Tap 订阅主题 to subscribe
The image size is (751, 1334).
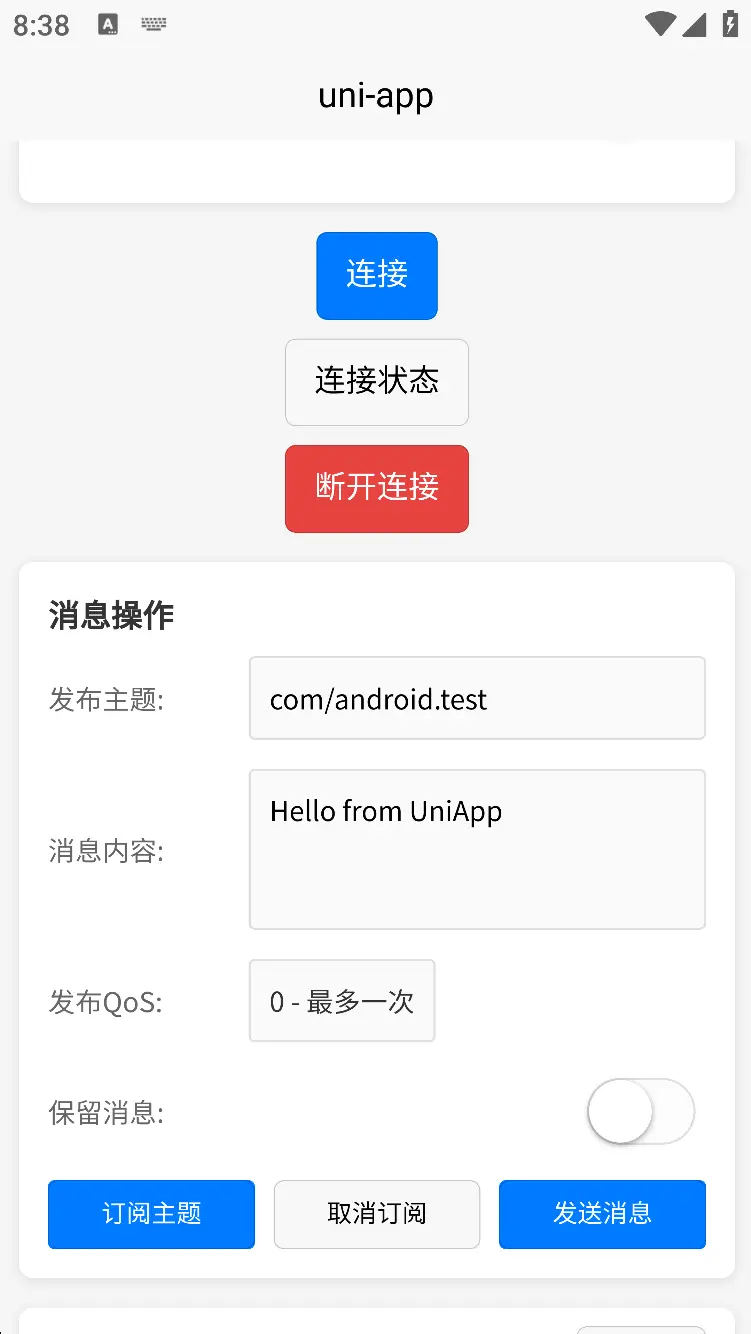151,1214
